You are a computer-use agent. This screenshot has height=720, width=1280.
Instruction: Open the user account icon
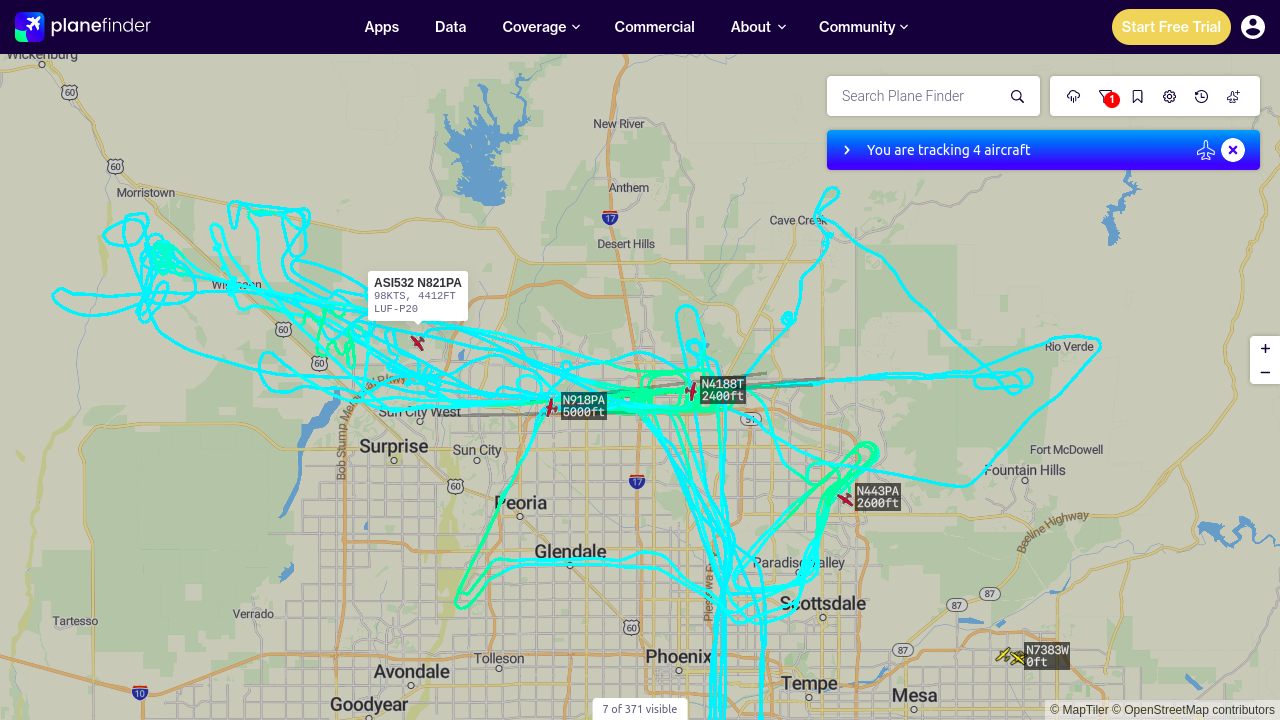point(1253,27)
